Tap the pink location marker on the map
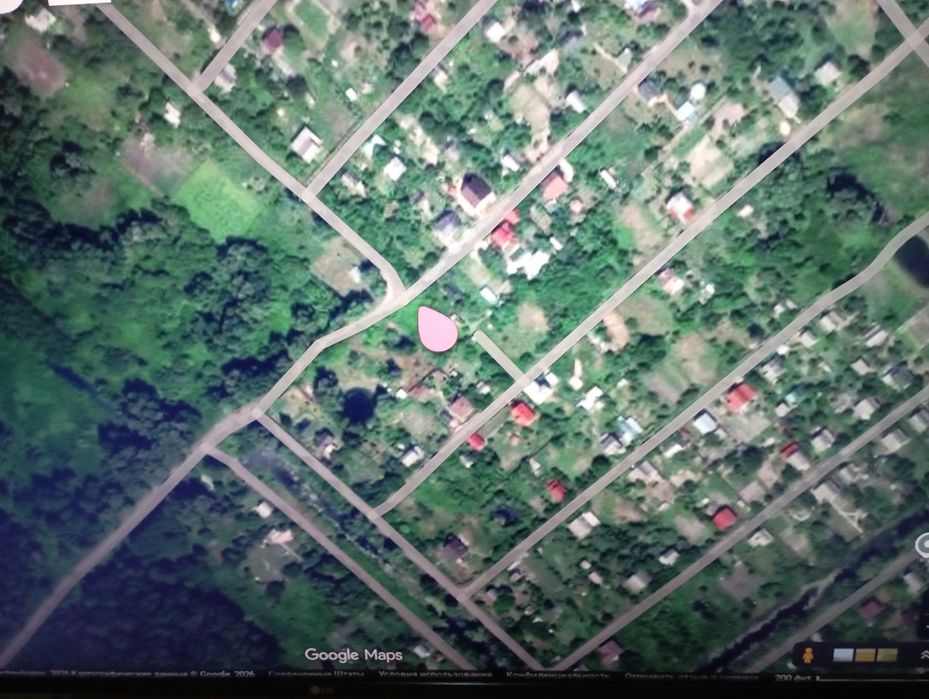 point(437,329)
